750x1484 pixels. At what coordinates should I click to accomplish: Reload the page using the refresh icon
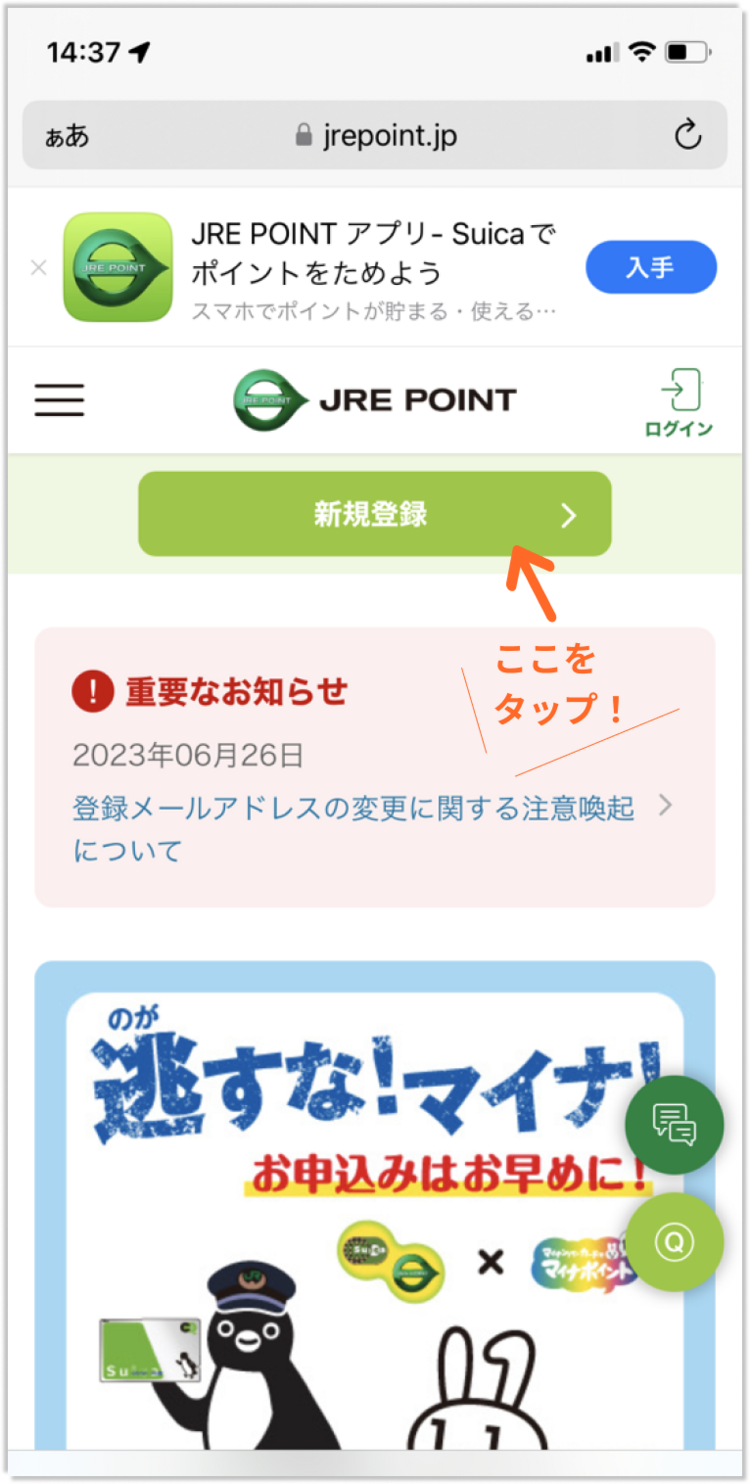(689, 136)
